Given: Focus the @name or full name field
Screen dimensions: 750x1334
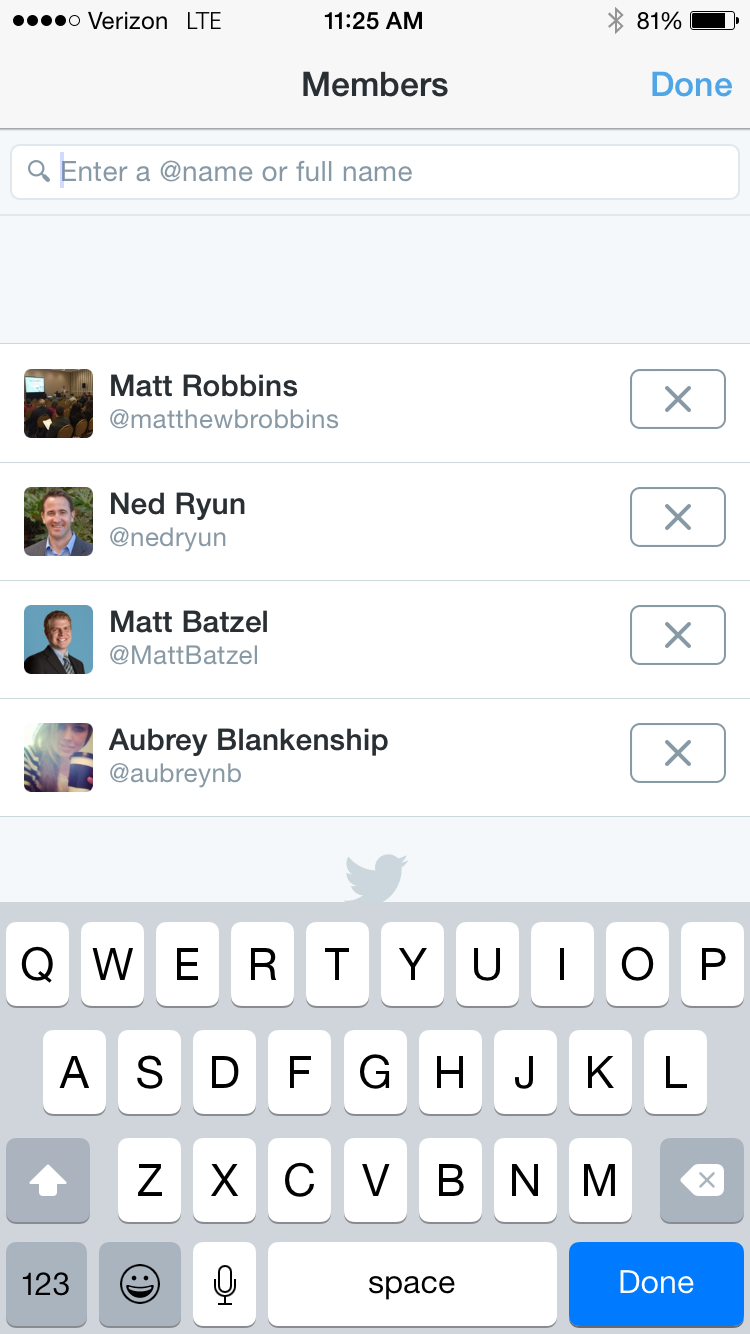Looking at the screenshot, I should pos(375,172).
